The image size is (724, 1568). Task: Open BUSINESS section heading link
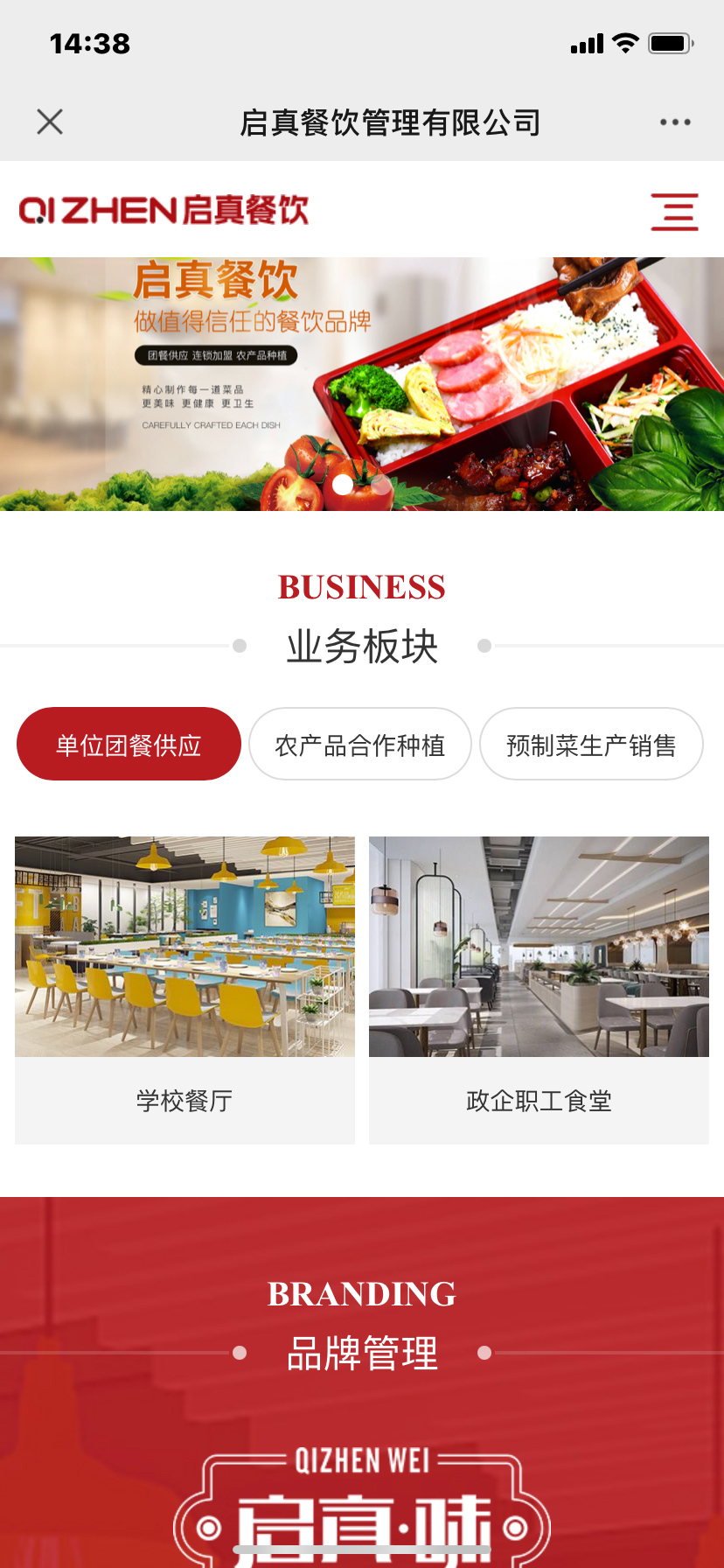[361, 586]
